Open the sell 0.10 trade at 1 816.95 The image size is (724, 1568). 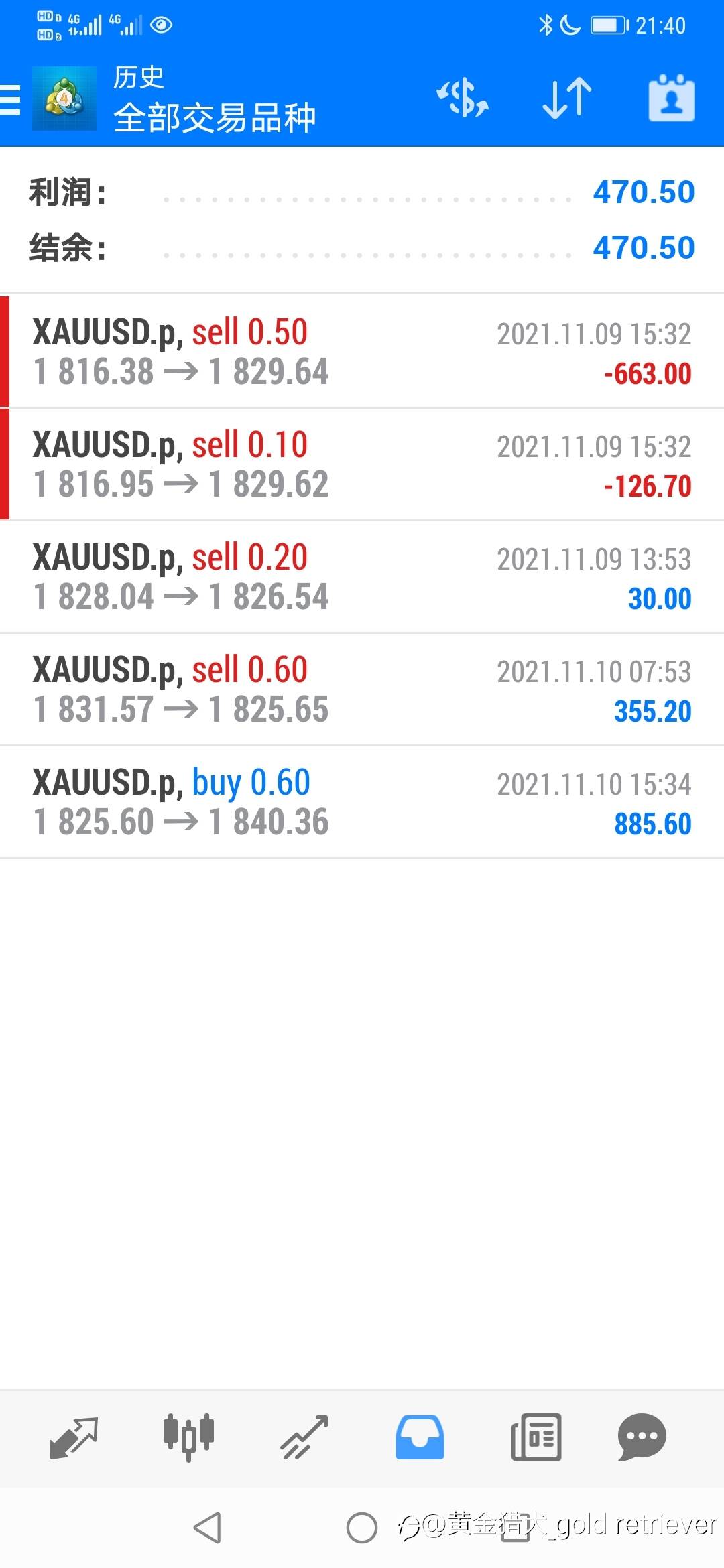tap(362, 464)
